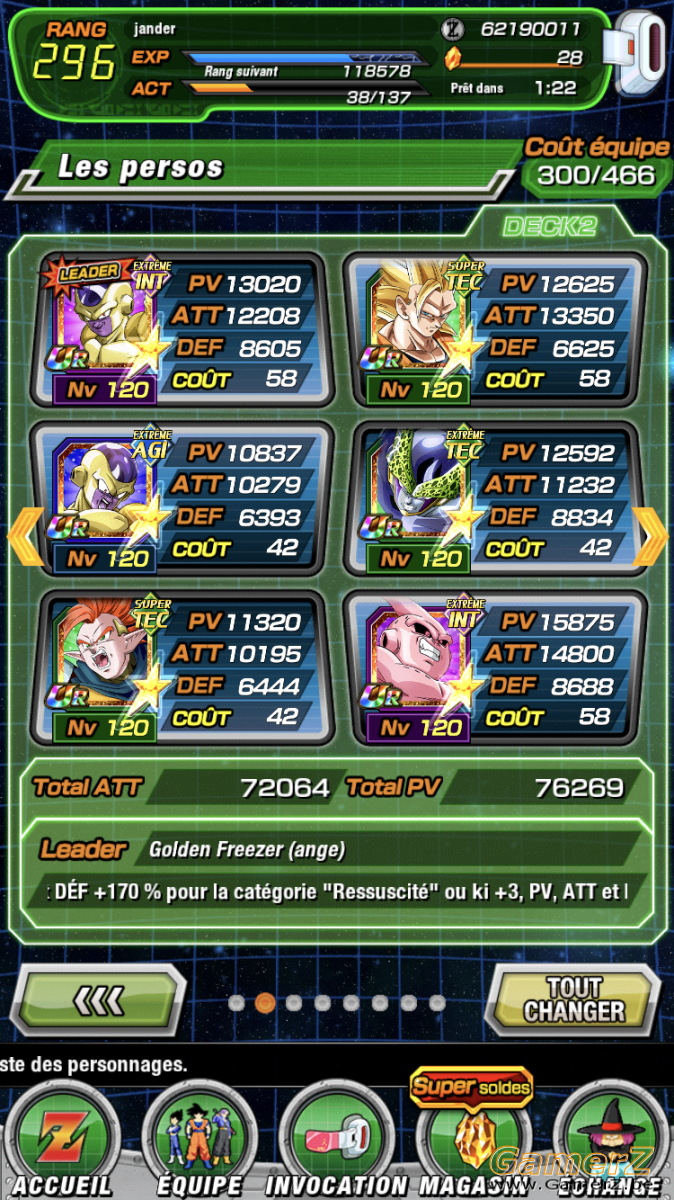Select the Extreme AGI Golden Freezer card
The width and height of the screenshot is (674, 1200).
181,499
